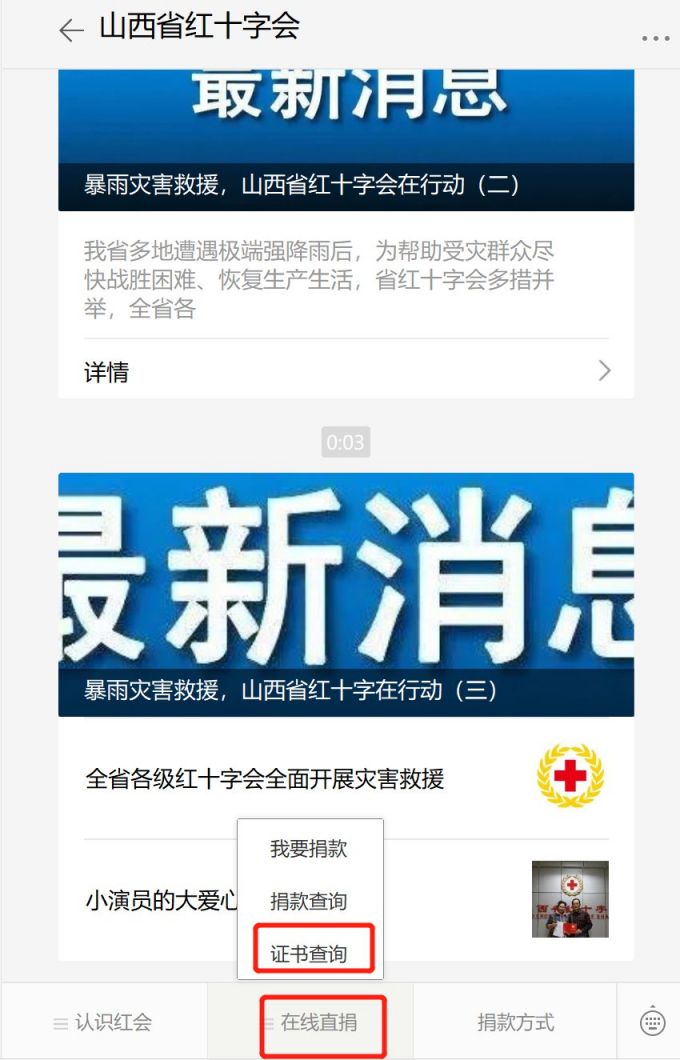Image resolution: width=680 pixels, height=1060 pixels.
Task: Open the 认识红会 bottom menu
Action: 104,1022
